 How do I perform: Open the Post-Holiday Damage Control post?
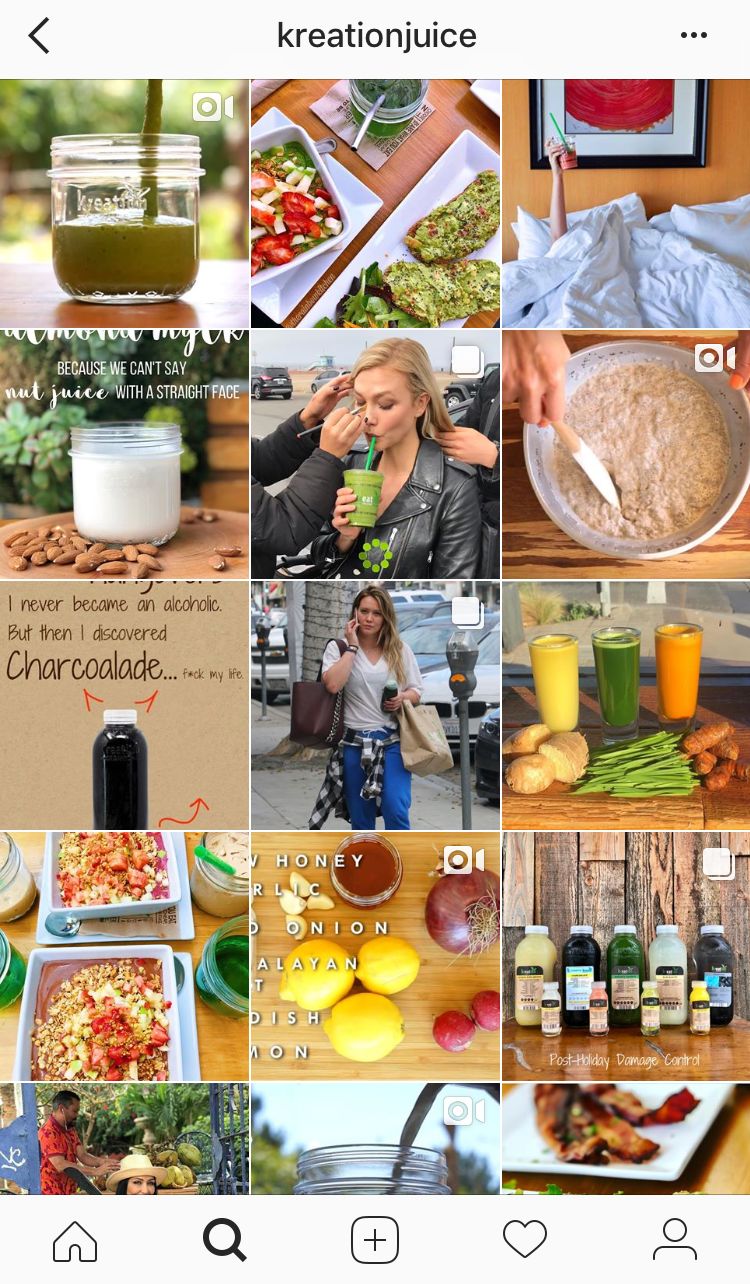click(626, 957)
